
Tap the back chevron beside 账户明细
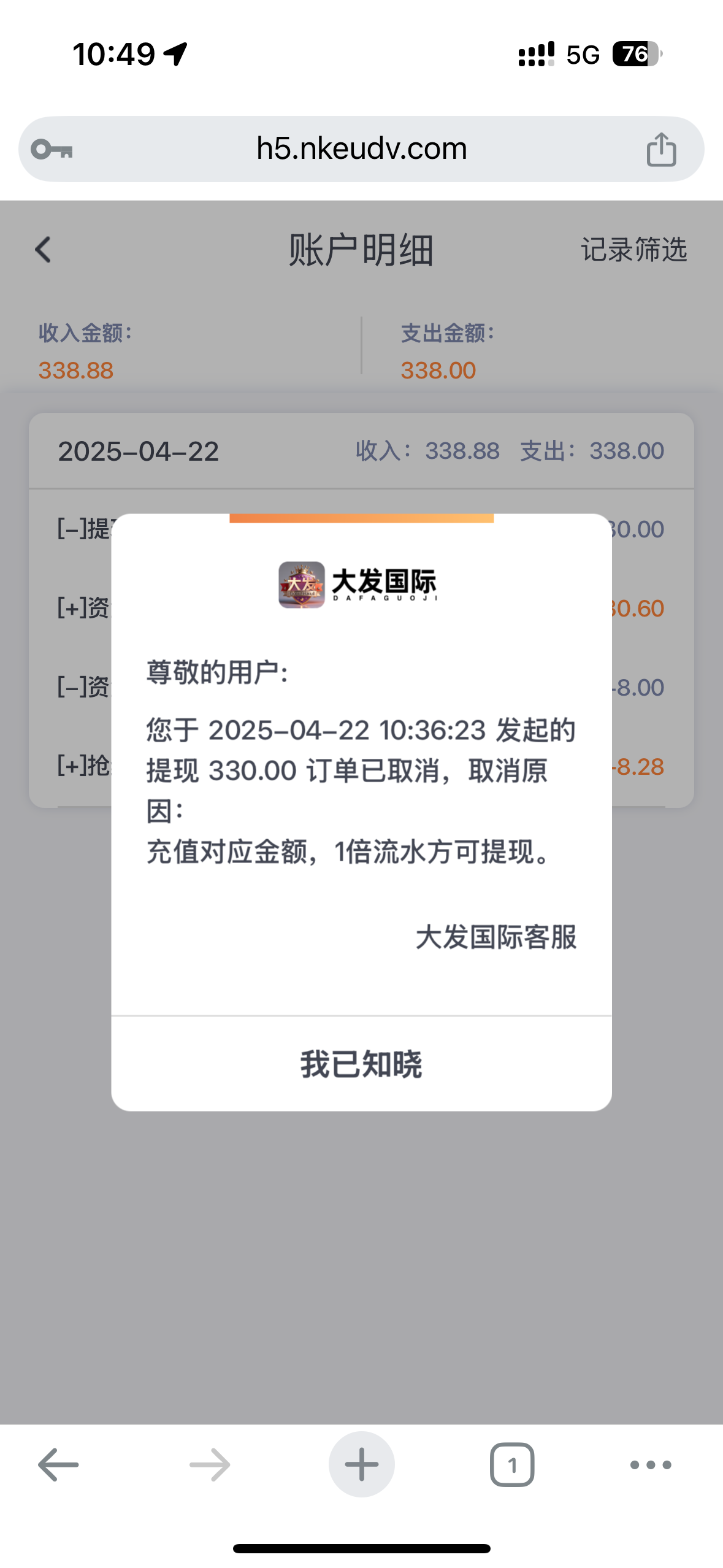pyautogui.click(x=43, y=250)
